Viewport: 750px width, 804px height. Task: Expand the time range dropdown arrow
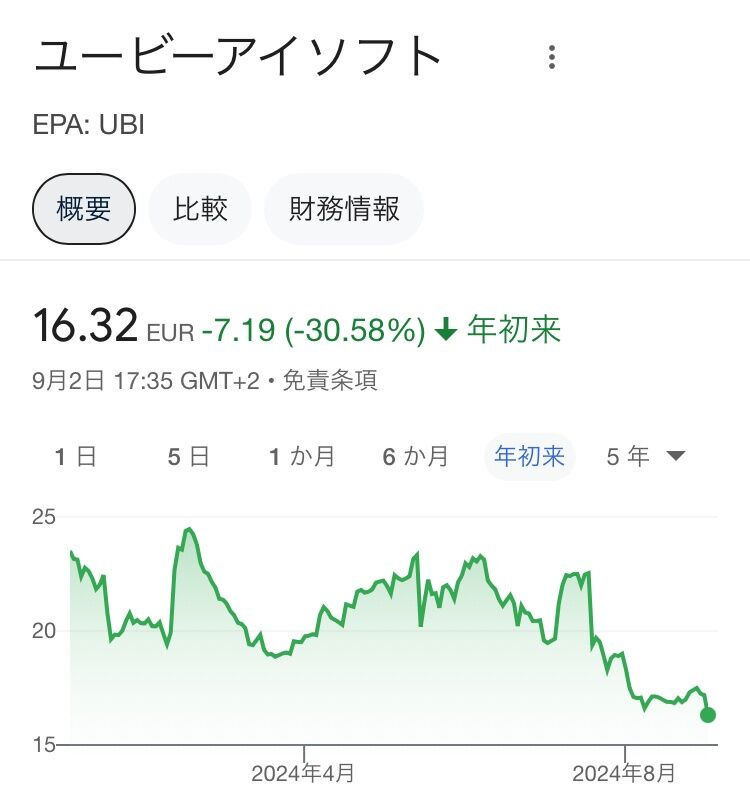coord(676,457)
